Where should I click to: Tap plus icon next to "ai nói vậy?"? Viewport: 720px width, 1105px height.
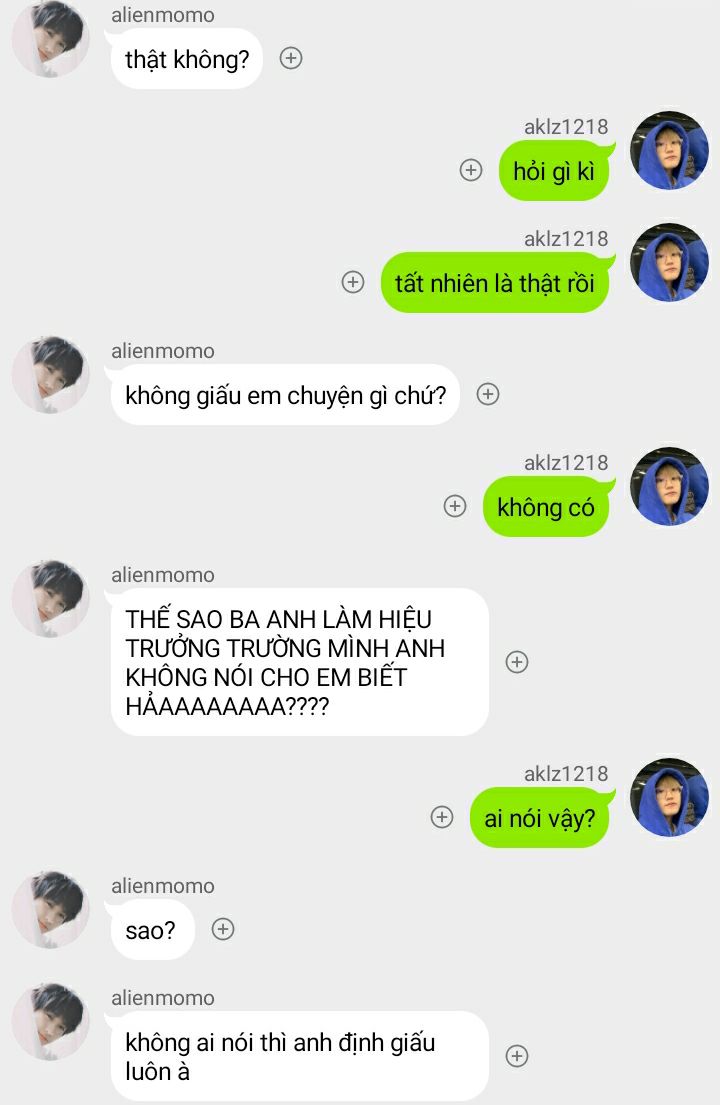[442, 817]
